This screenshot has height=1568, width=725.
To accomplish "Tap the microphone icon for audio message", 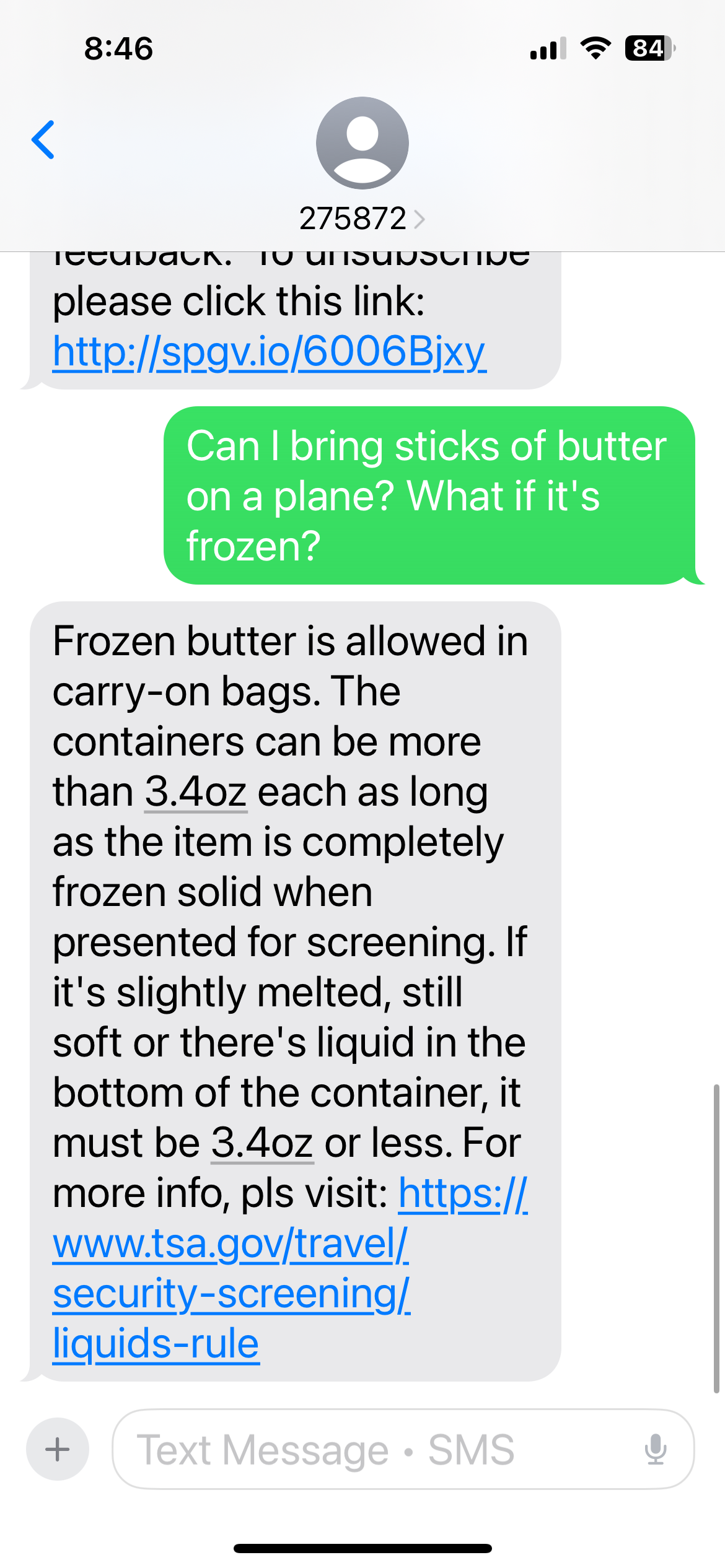I will 654,1449.
